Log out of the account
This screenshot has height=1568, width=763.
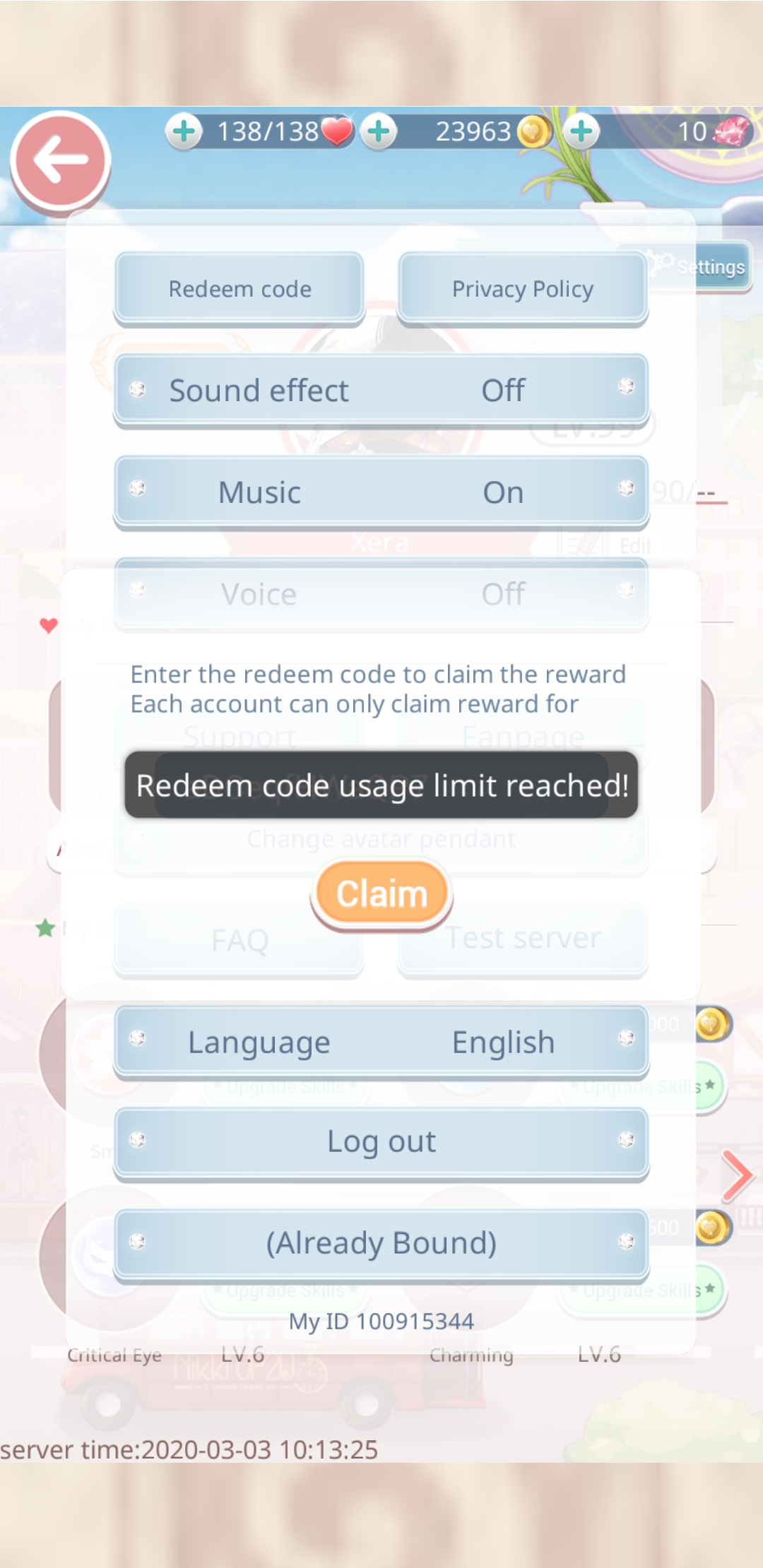(x=381, y=1141)
